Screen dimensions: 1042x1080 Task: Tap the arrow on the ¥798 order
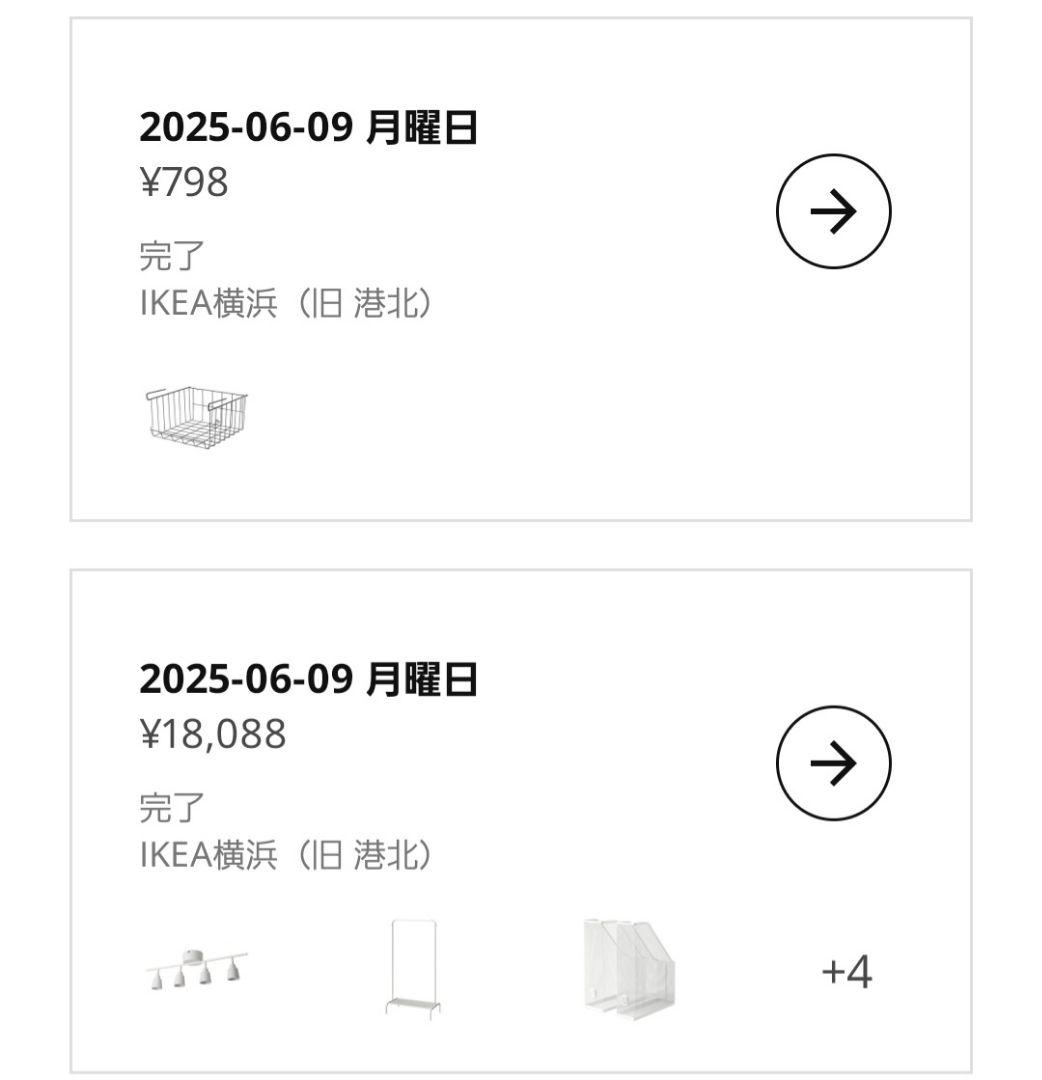pyautogui.click(x=833, y=211)
